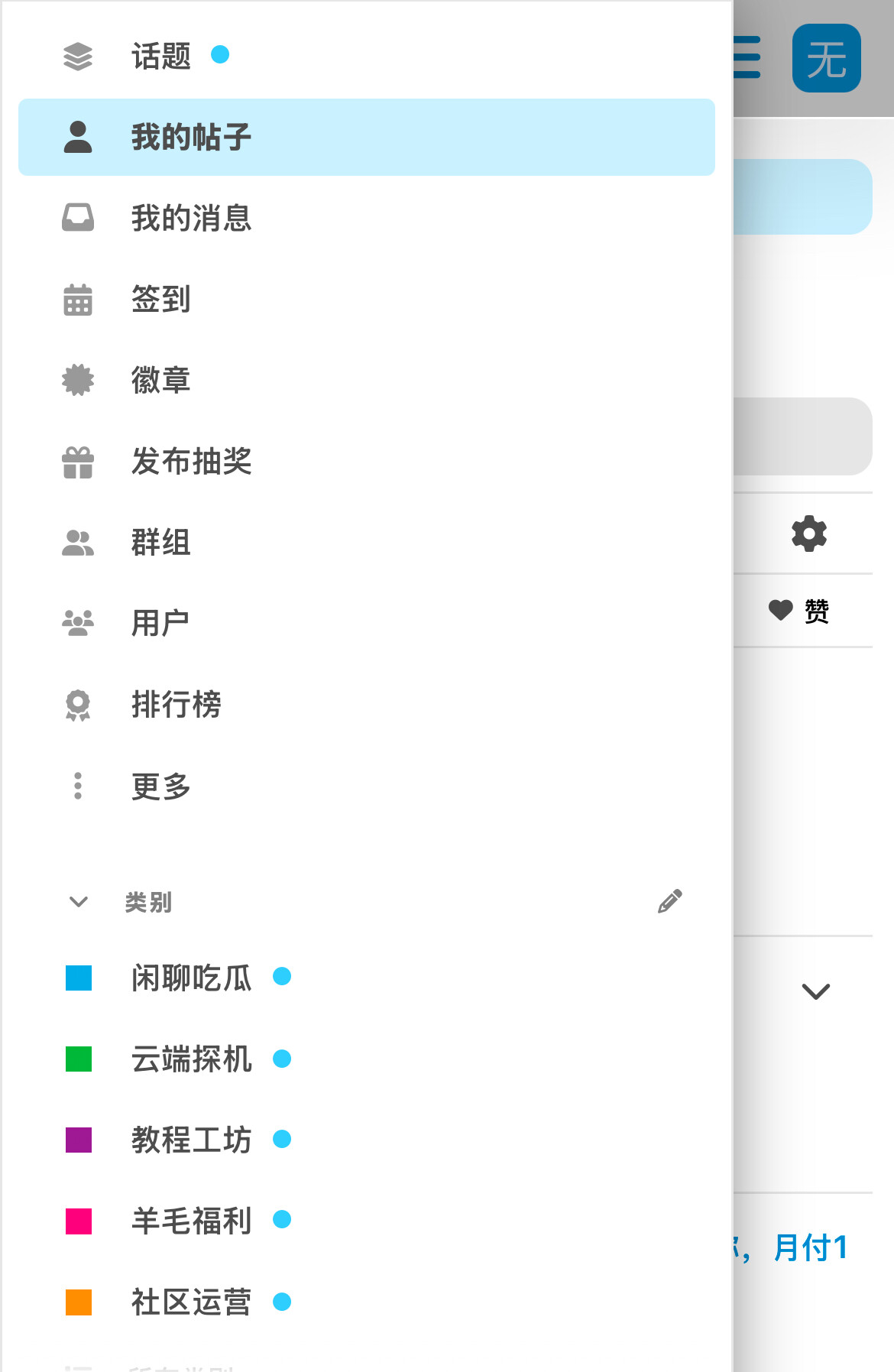
Task: Open 我的消息 inbox
Action: (191, 219)
